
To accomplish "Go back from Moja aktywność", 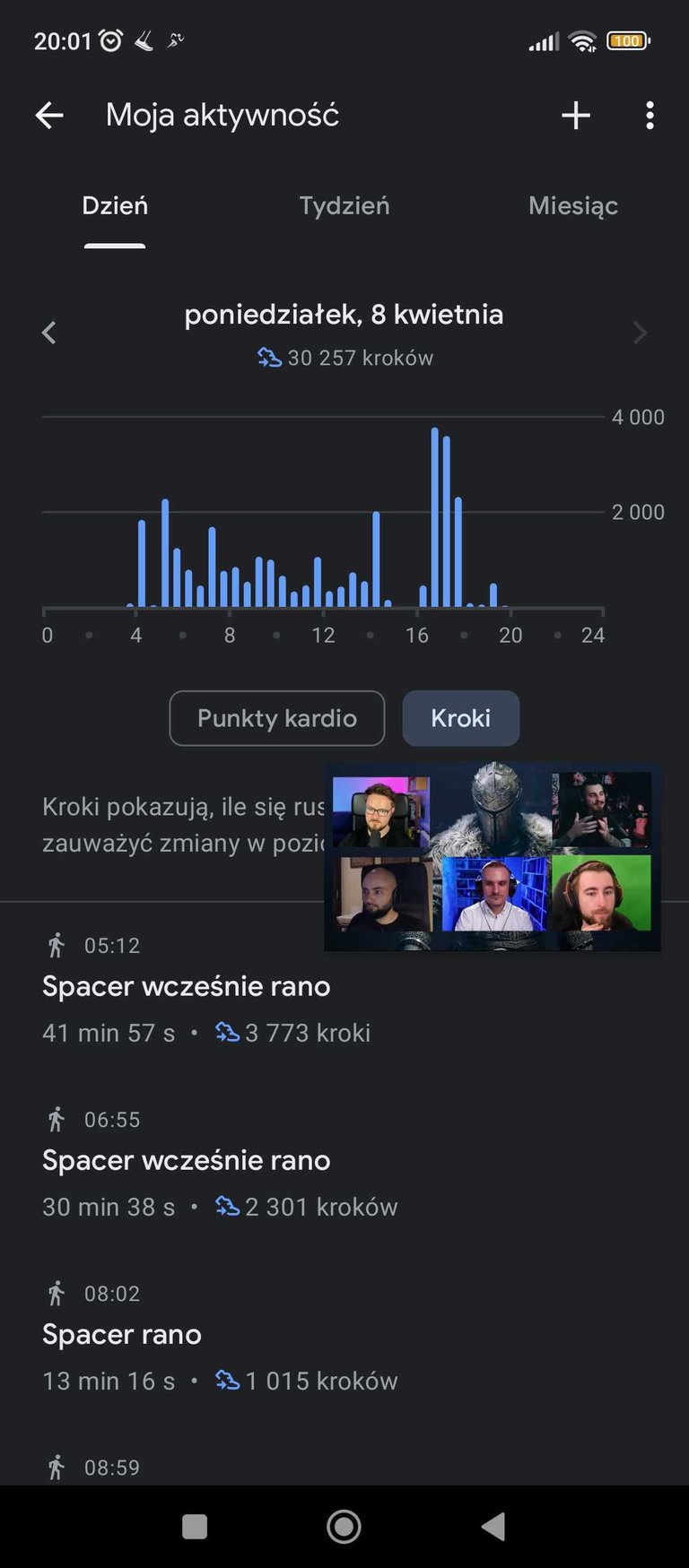I will pyautogui.click(x=49, y=115).
